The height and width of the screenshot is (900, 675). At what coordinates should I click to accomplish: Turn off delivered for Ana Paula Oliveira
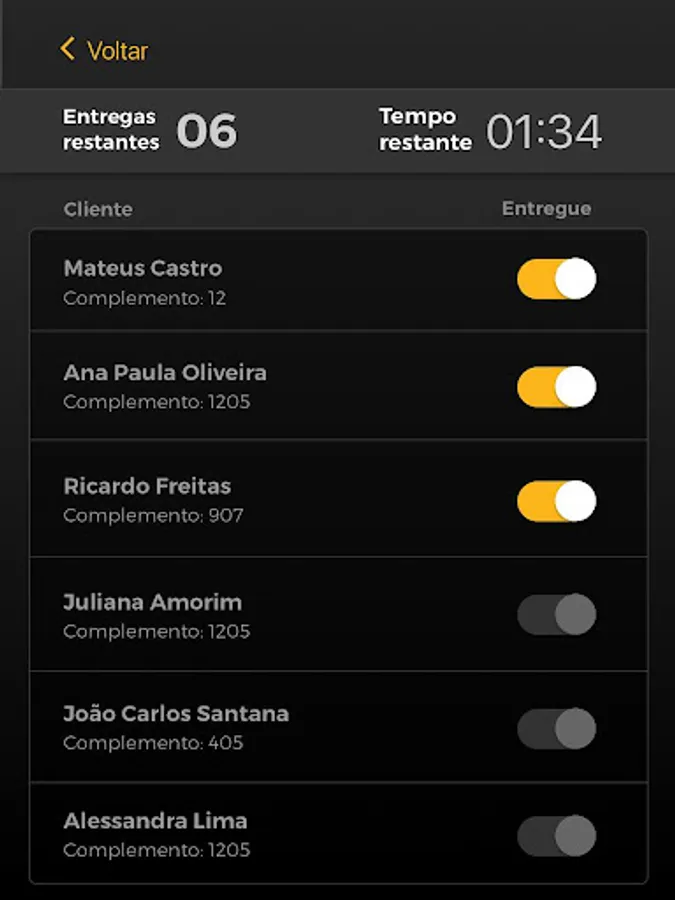(x=556, y=387)
